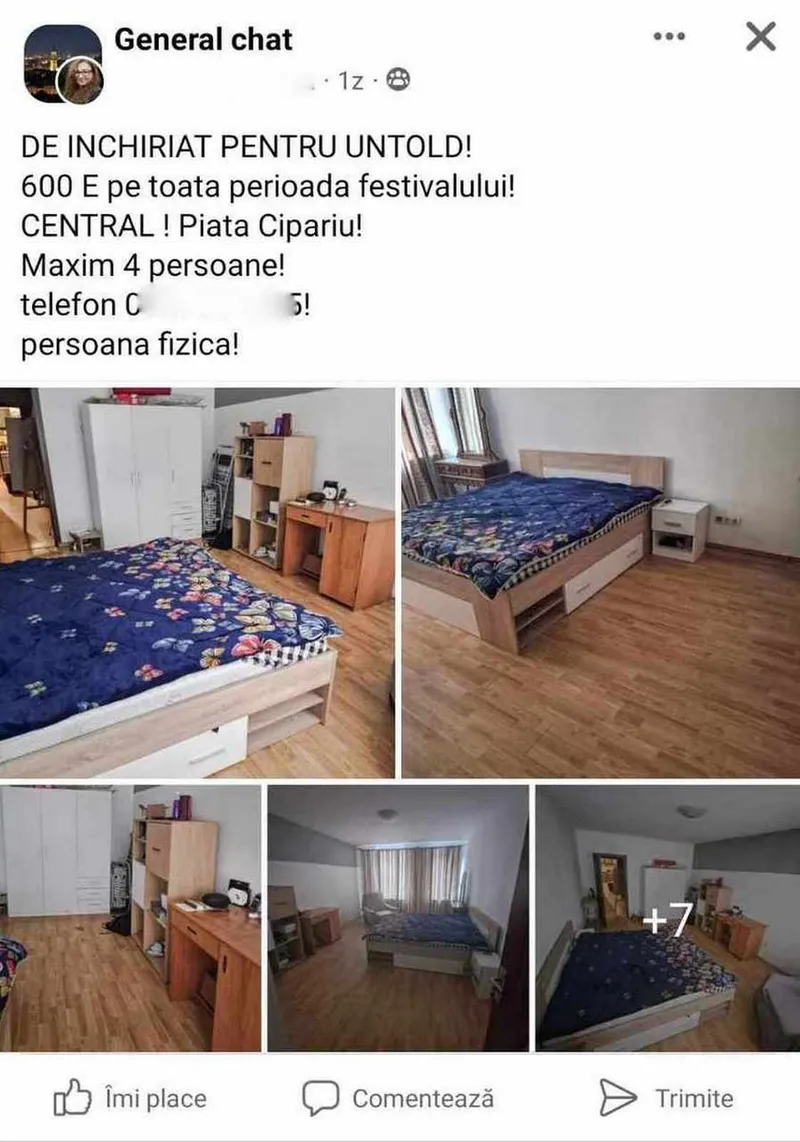
Task: Open the large bed and wardrobe photo
Action: click(x=197, y=582)
